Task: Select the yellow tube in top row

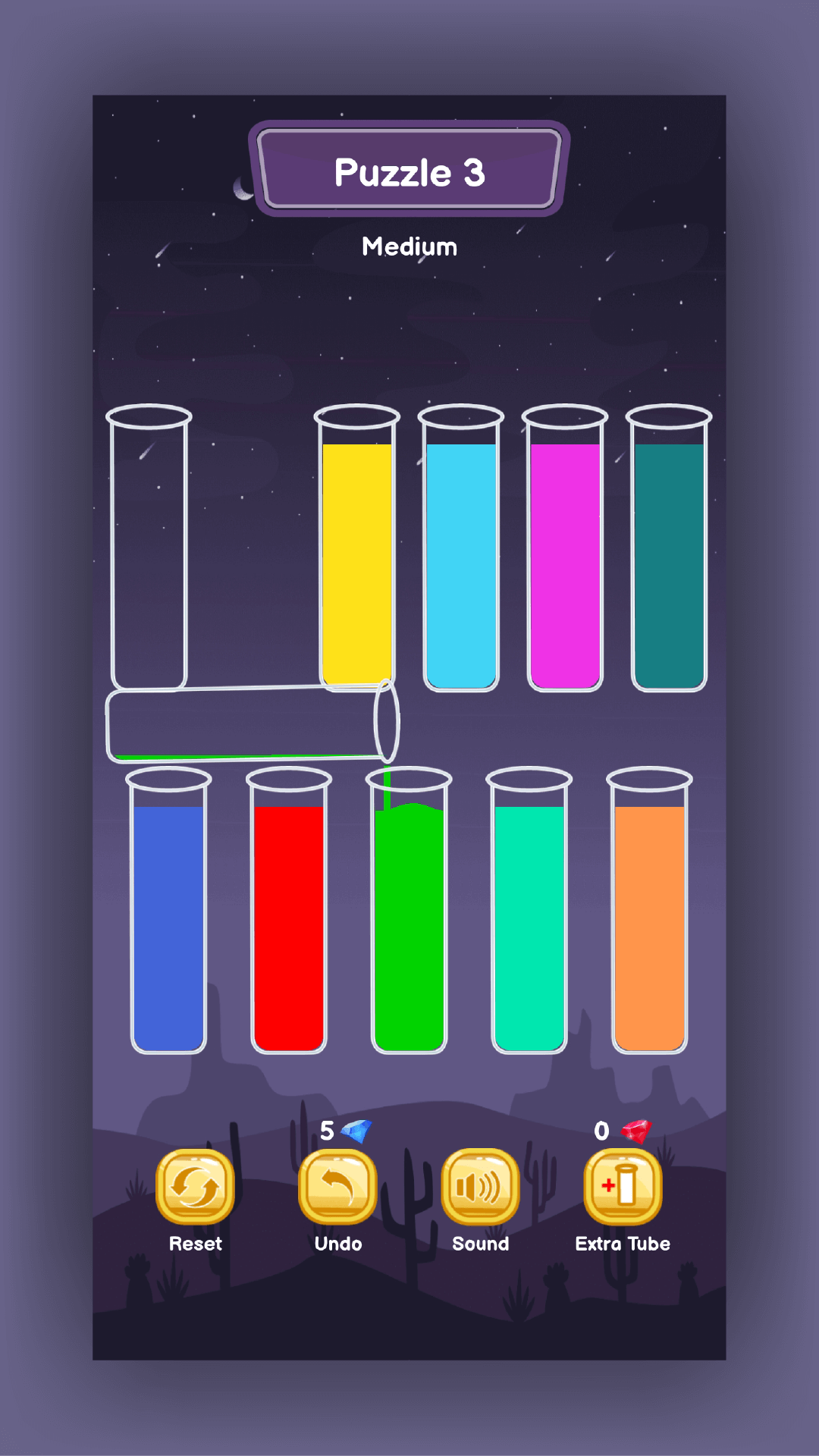Action: click(356, 554)
